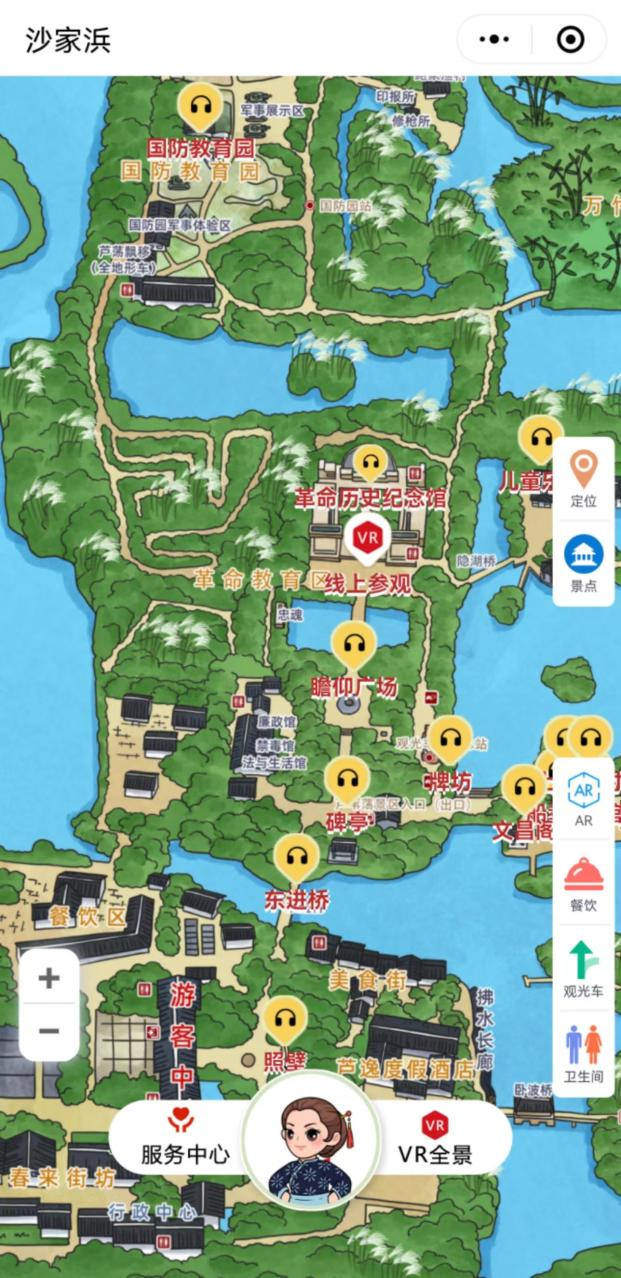Tap the 定位 location button
Viewport: 621px width, 1278px height.
point(583,478)
